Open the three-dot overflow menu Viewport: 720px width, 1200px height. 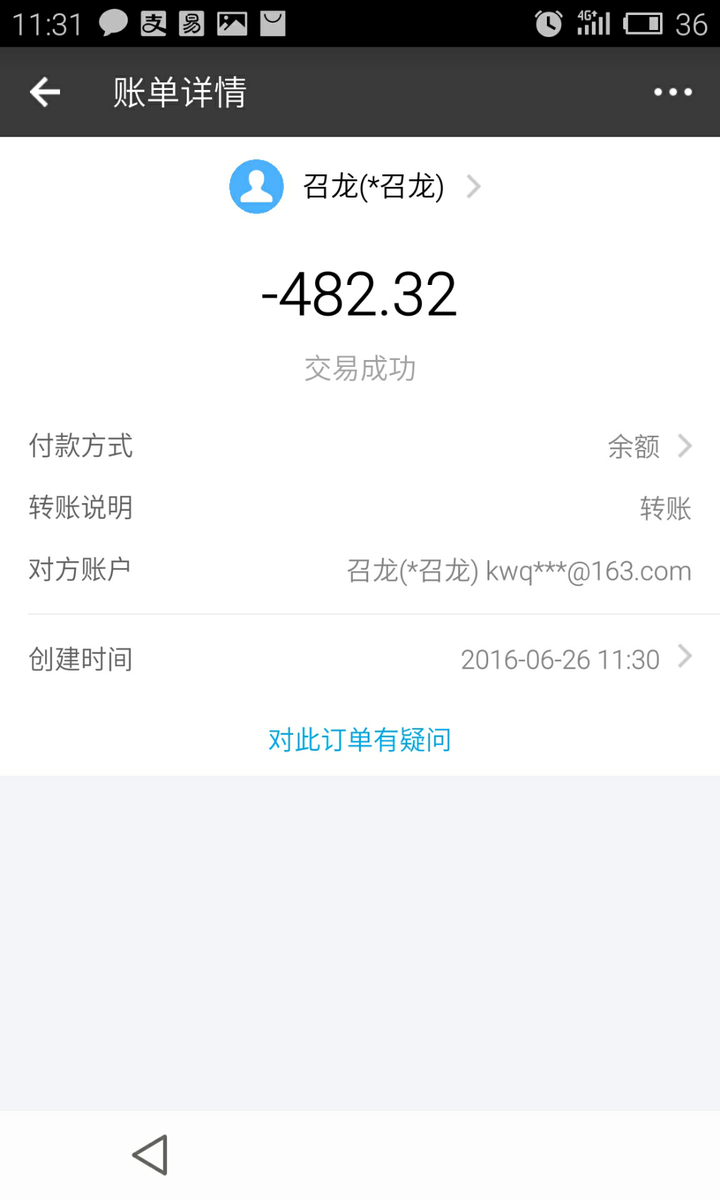point(673,92)
